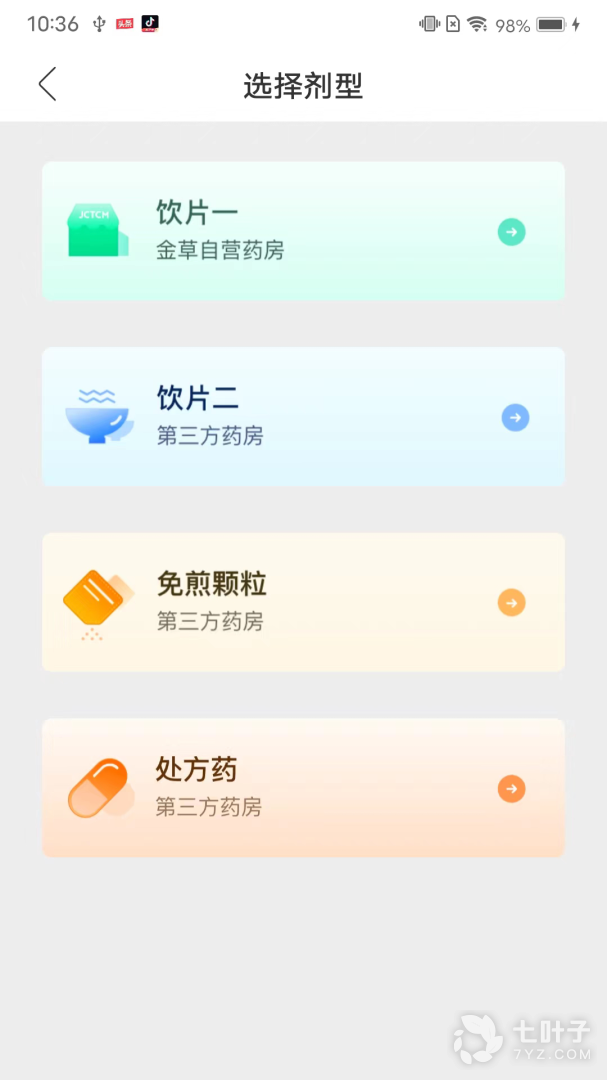Select 饮片一 金草自营药房 card
This screenshot has height=1080, width=607.
coord(303,231)
